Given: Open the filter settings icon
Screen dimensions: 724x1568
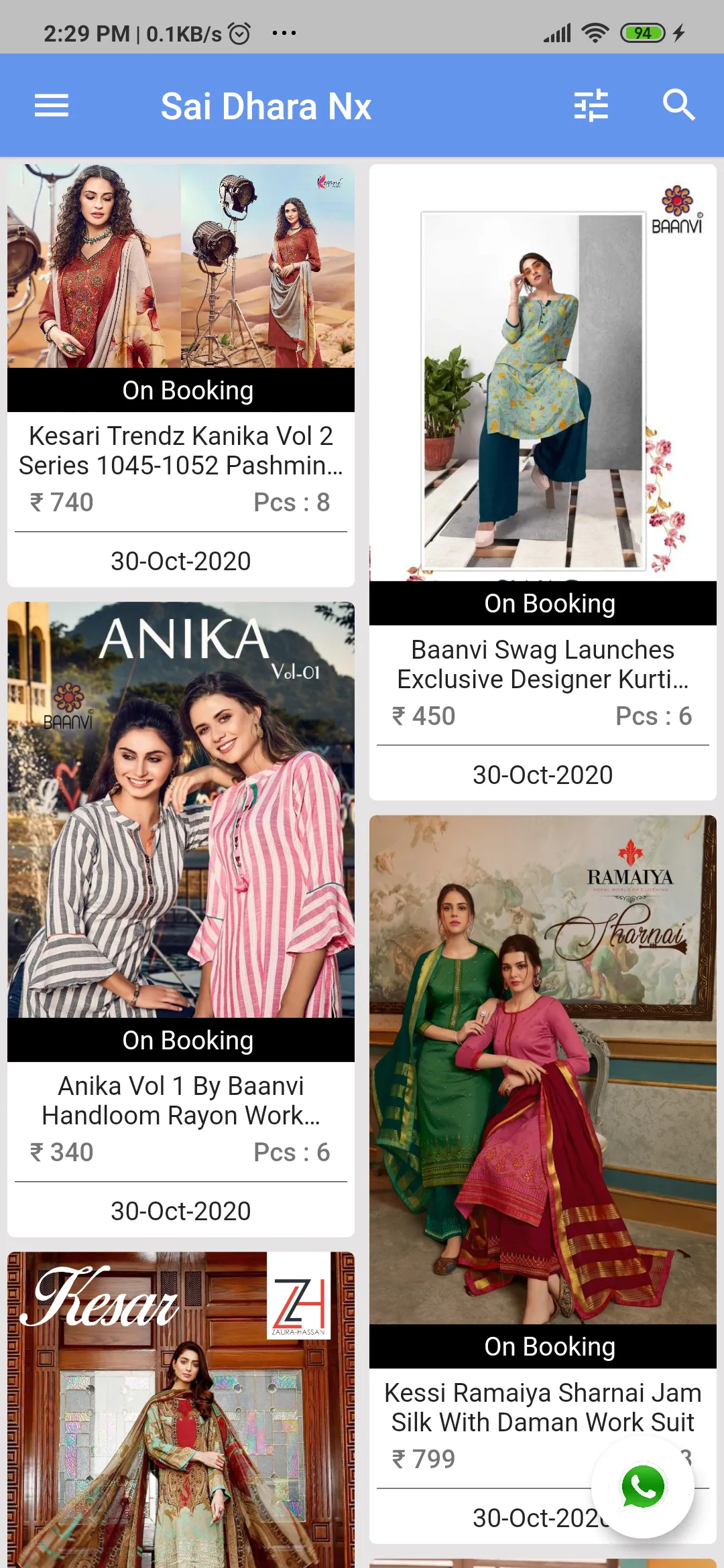Looking at the screenshot, I should tap(591, 106).
